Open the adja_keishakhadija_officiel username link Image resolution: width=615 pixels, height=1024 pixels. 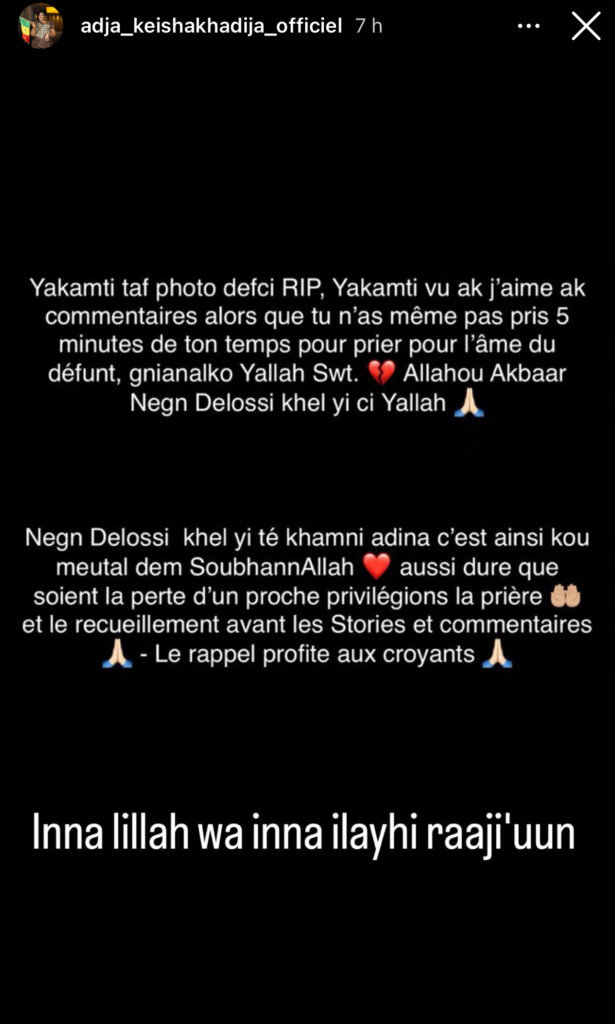point(212,27)
